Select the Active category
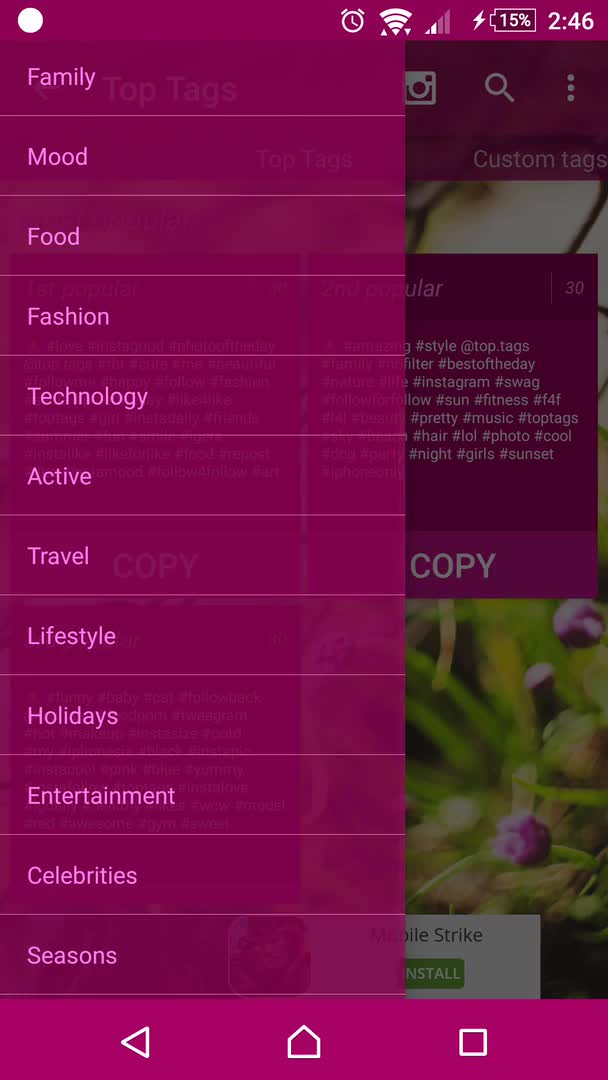Screen dimensions: 608x1080 (59, 477)
